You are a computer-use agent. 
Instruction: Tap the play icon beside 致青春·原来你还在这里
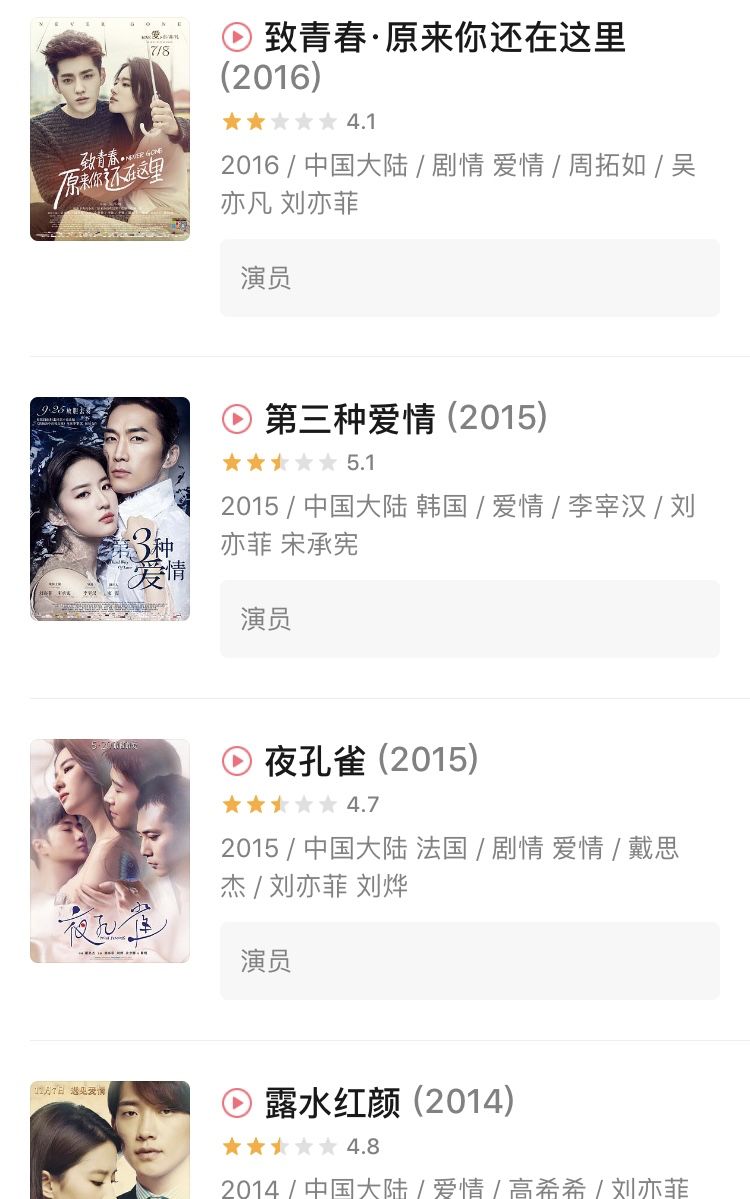(236, 38)
